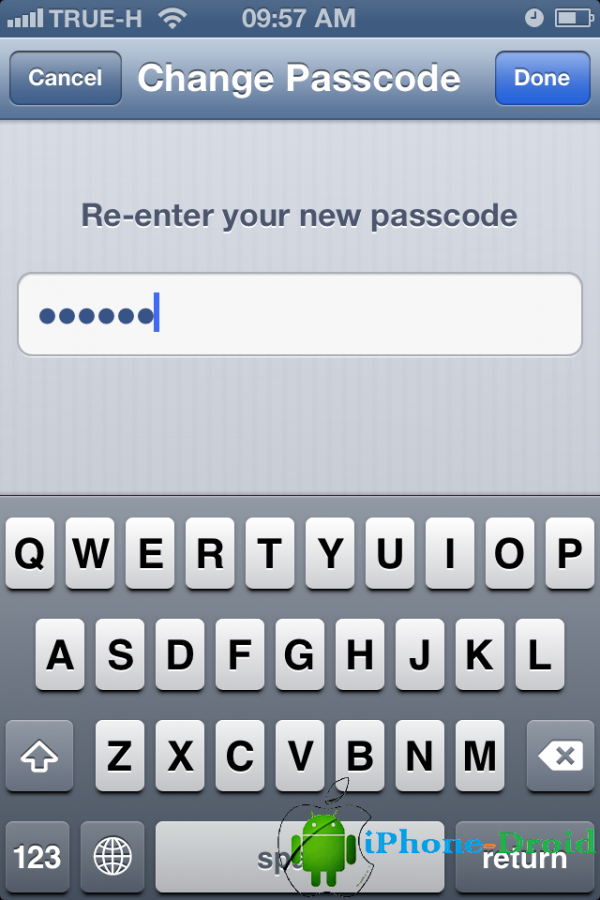Switch keyboard to 123 numbers
The height and width of the screenshot is (900, 600).
pos(38,857)
